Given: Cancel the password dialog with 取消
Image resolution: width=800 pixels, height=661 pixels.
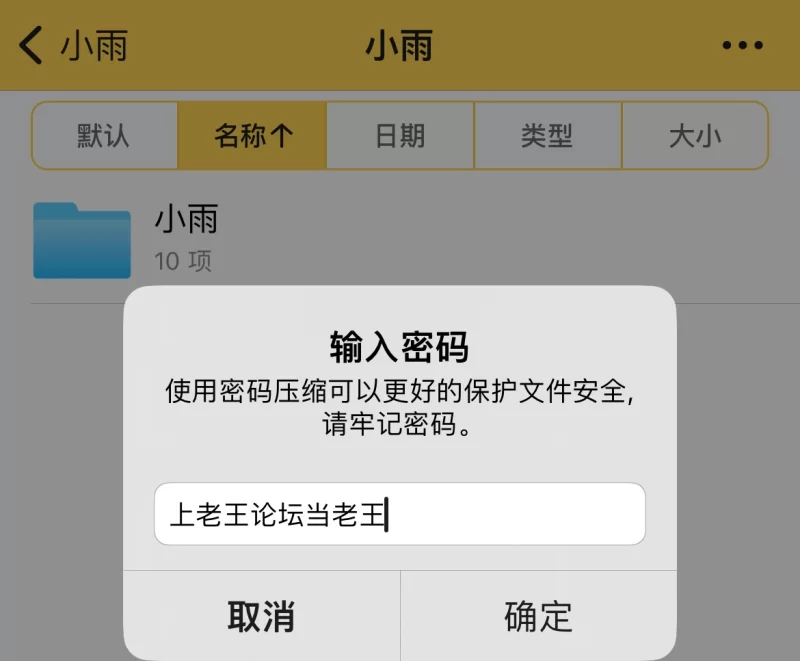Looking at the screenshot, I should coord(261,616).
